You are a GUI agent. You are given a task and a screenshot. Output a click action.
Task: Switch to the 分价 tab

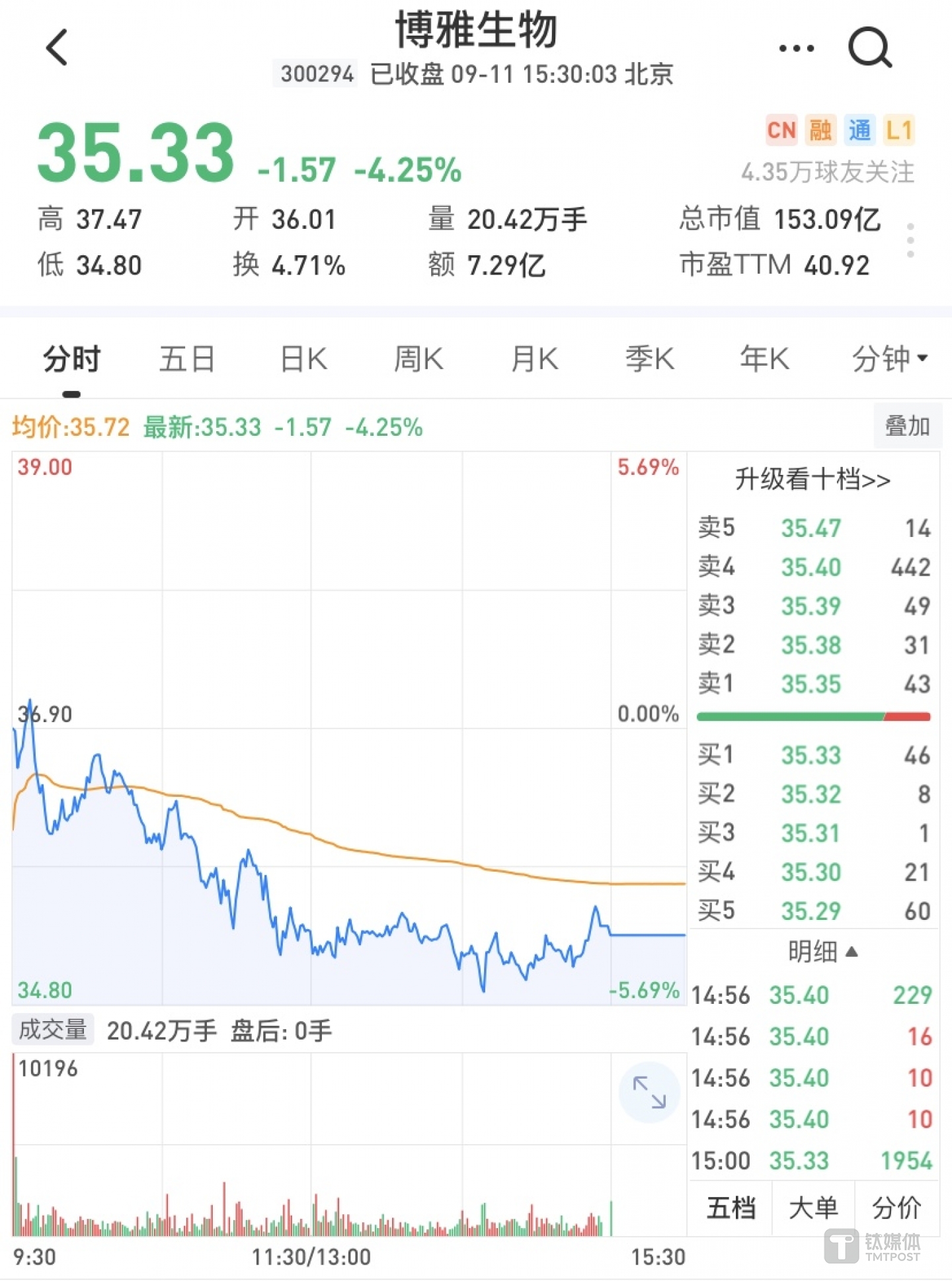coord(896,1208)
